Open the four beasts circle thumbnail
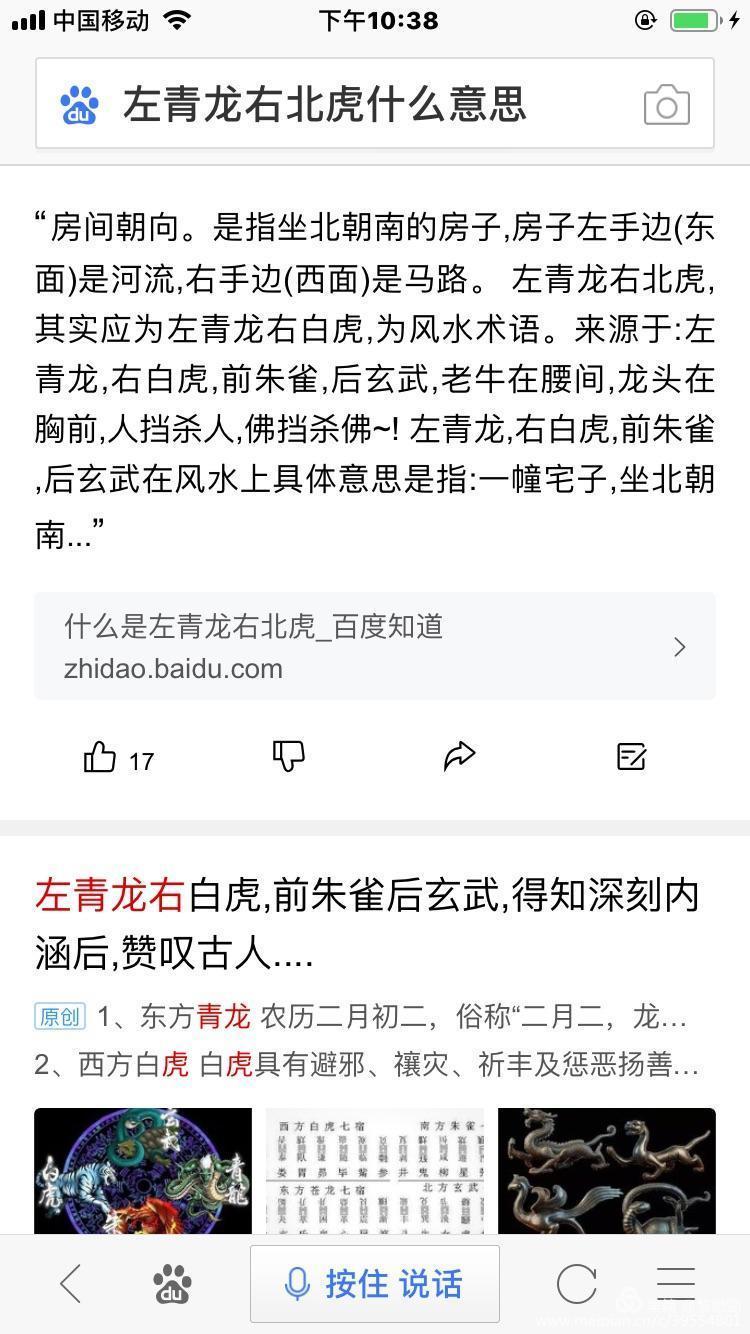 pos(143,1170)
